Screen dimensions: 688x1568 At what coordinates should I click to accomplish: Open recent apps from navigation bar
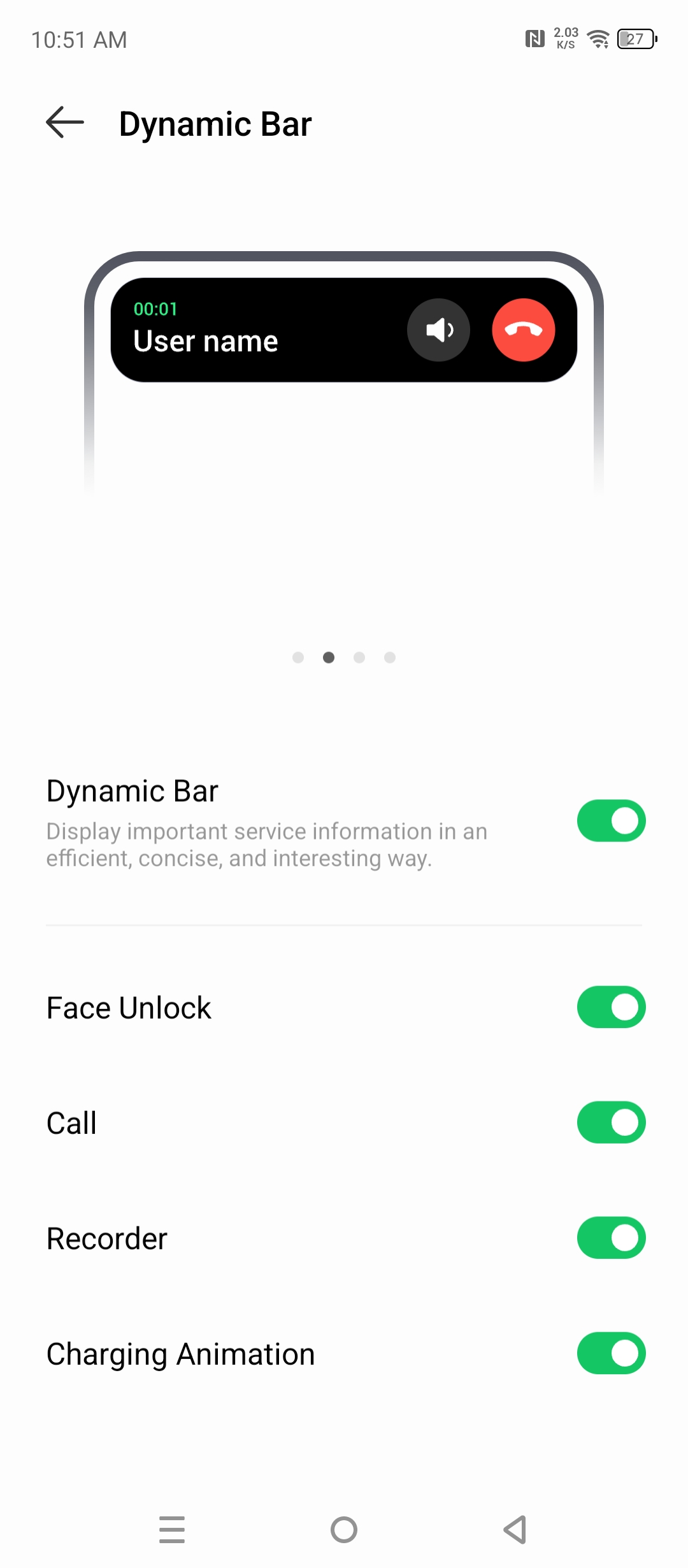[172, 1530]
